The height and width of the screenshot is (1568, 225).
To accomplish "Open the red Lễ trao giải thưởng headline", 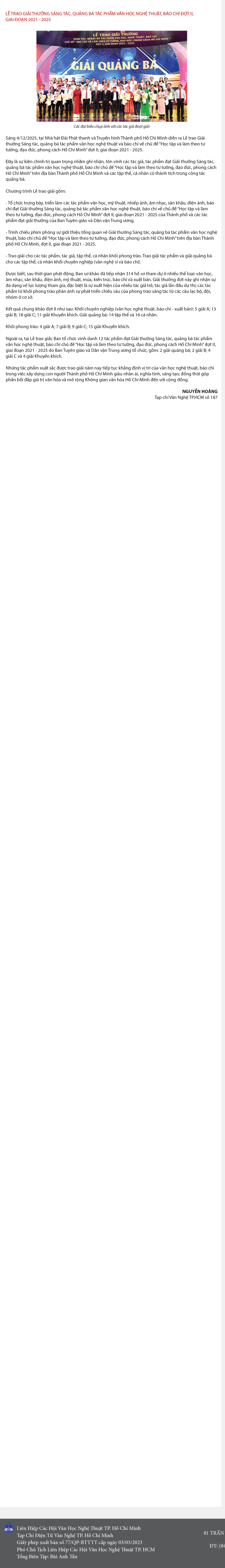I will pyautogui.click(x=99, y=16).
